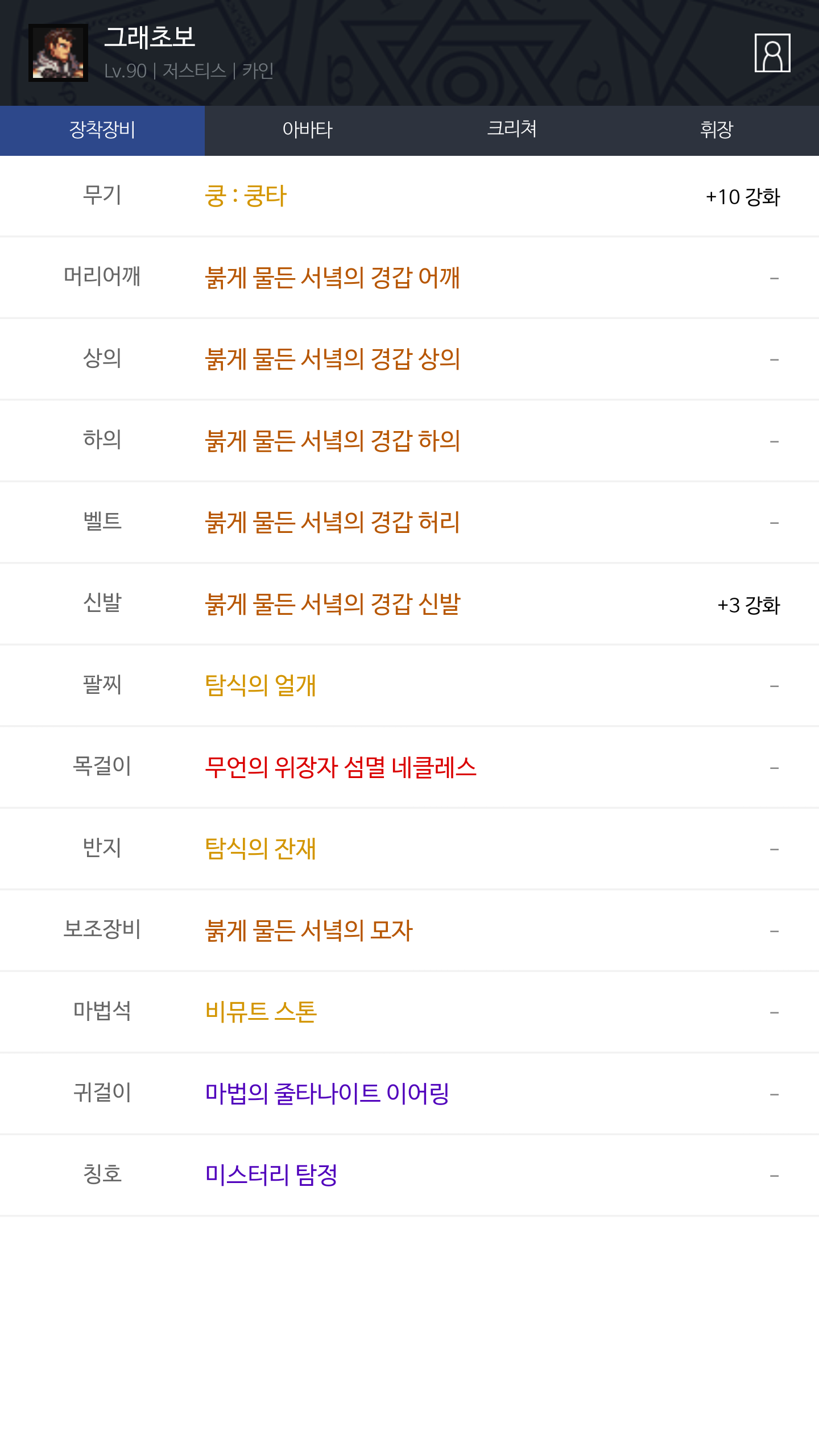
Task: Open 붉게 물든 서녘의 경갑 신발
Action: click(333, 604)
